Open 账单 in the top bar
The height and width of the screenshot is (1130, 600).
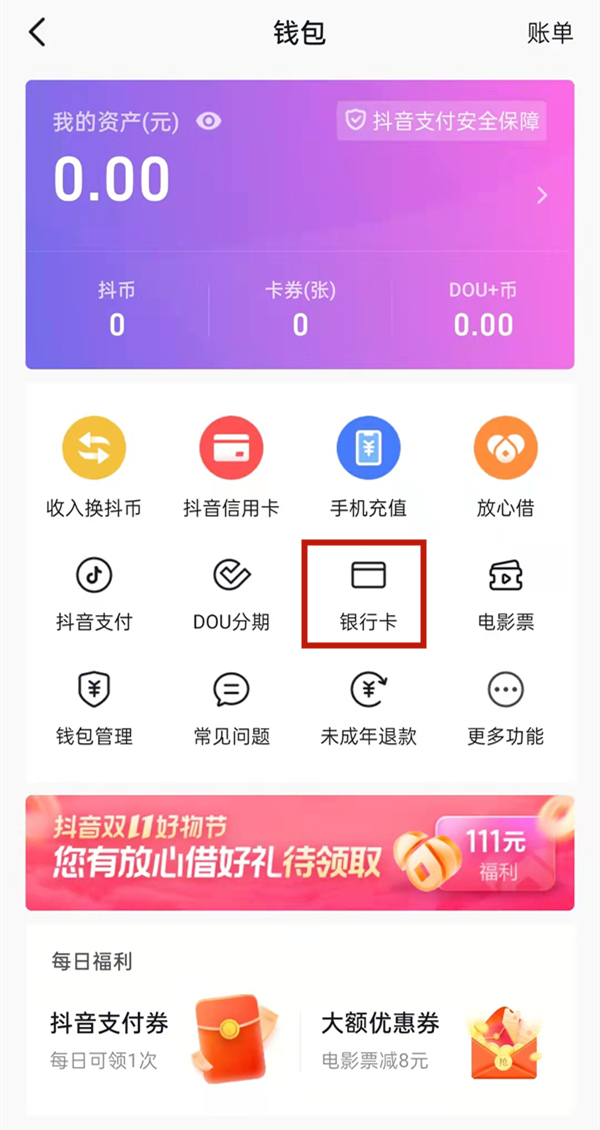tap(550, 32)
